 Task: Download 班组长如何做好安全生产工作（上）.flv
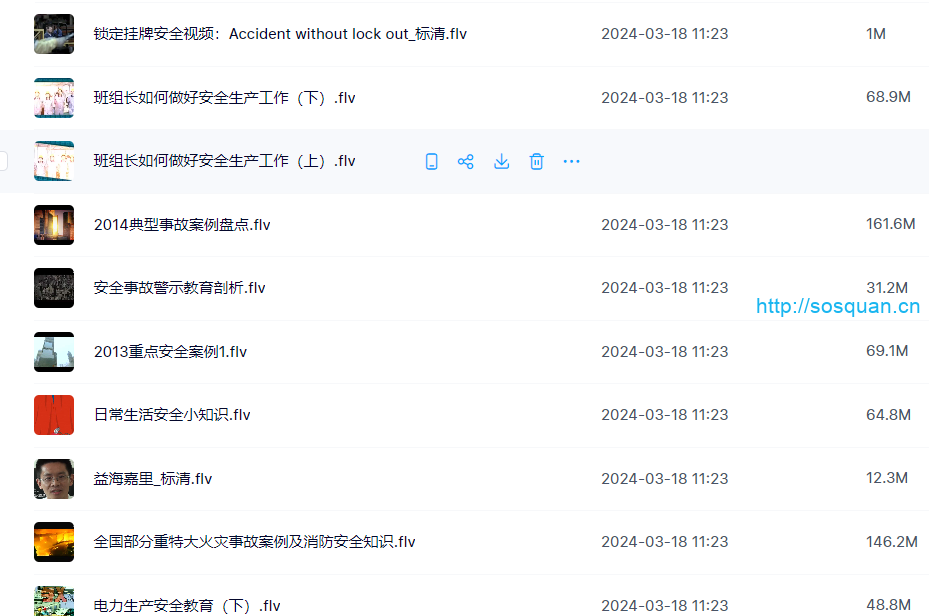coord(502,162)
